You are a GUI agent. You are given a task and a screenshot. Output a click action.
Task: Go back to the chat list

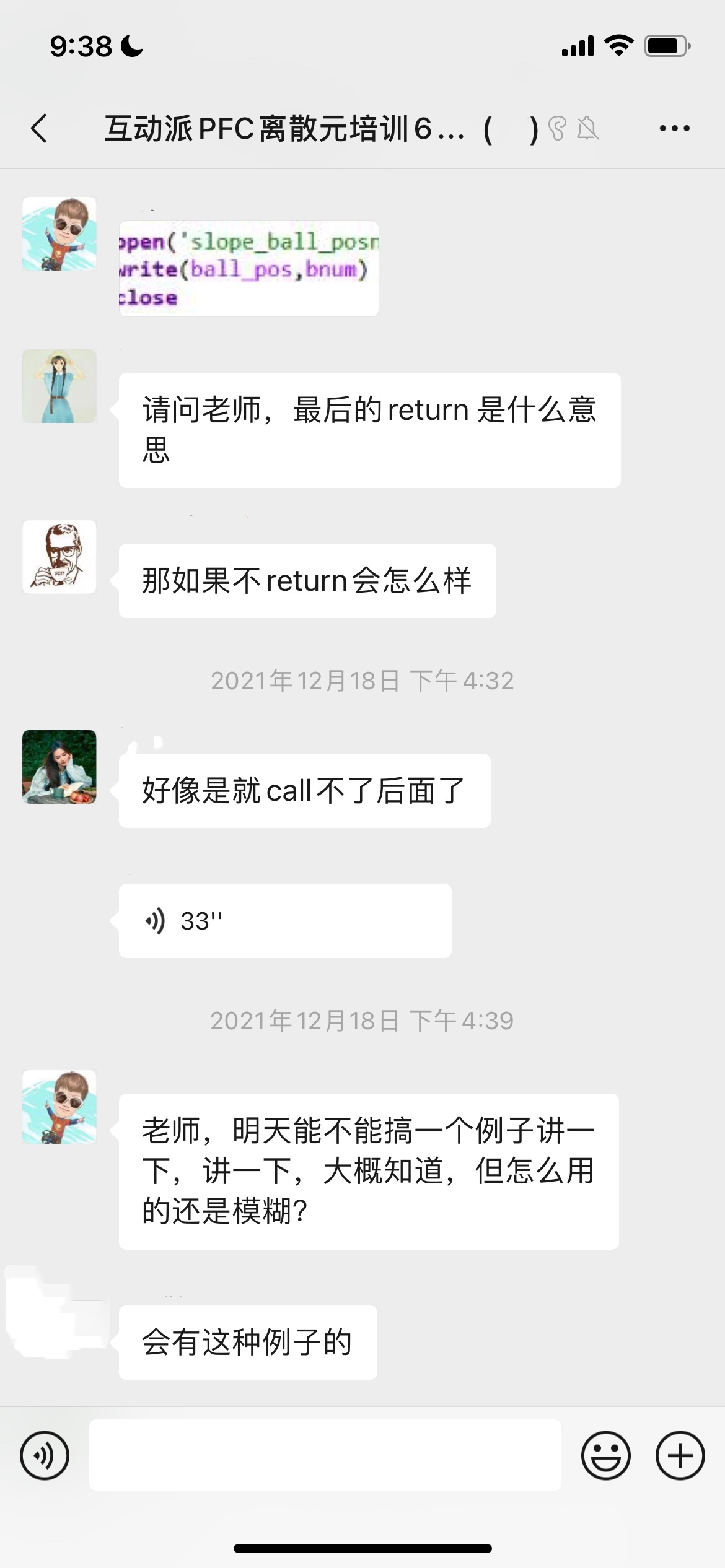pyautogui.click(x=40, y=129)
